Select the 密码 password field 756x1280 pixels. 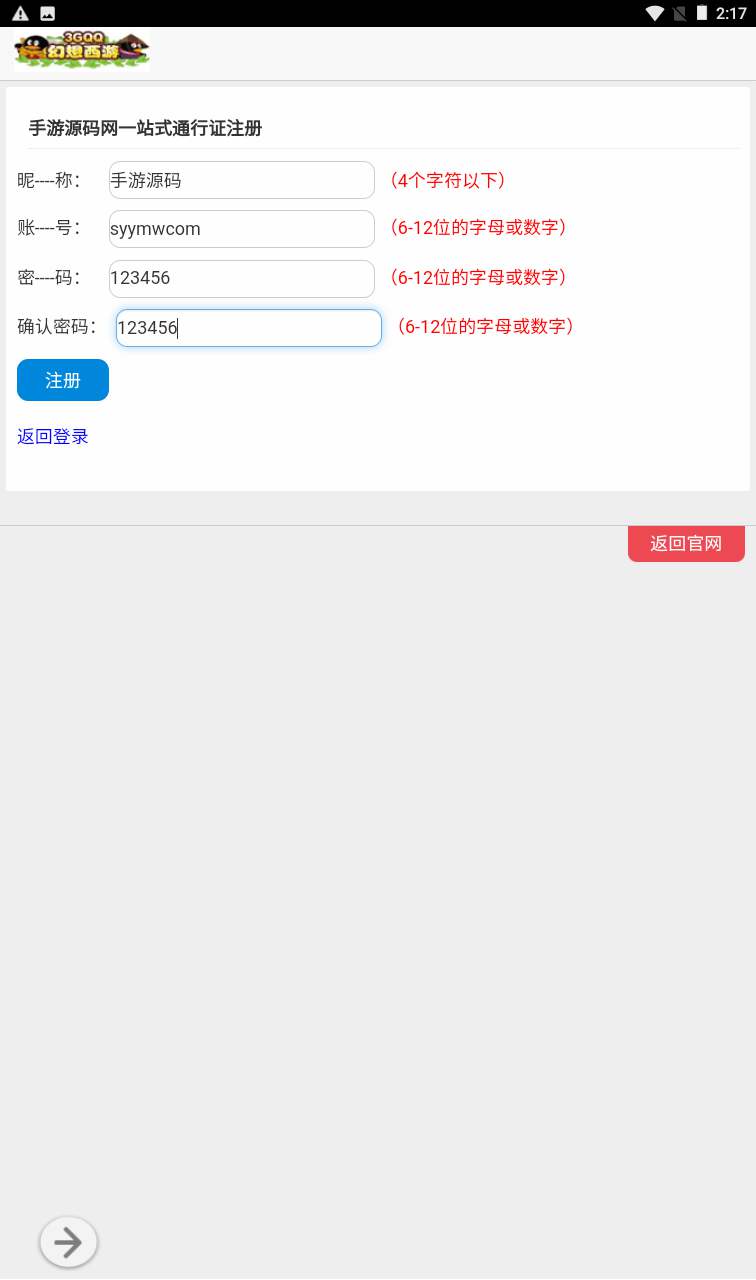(x=242, y=278)
